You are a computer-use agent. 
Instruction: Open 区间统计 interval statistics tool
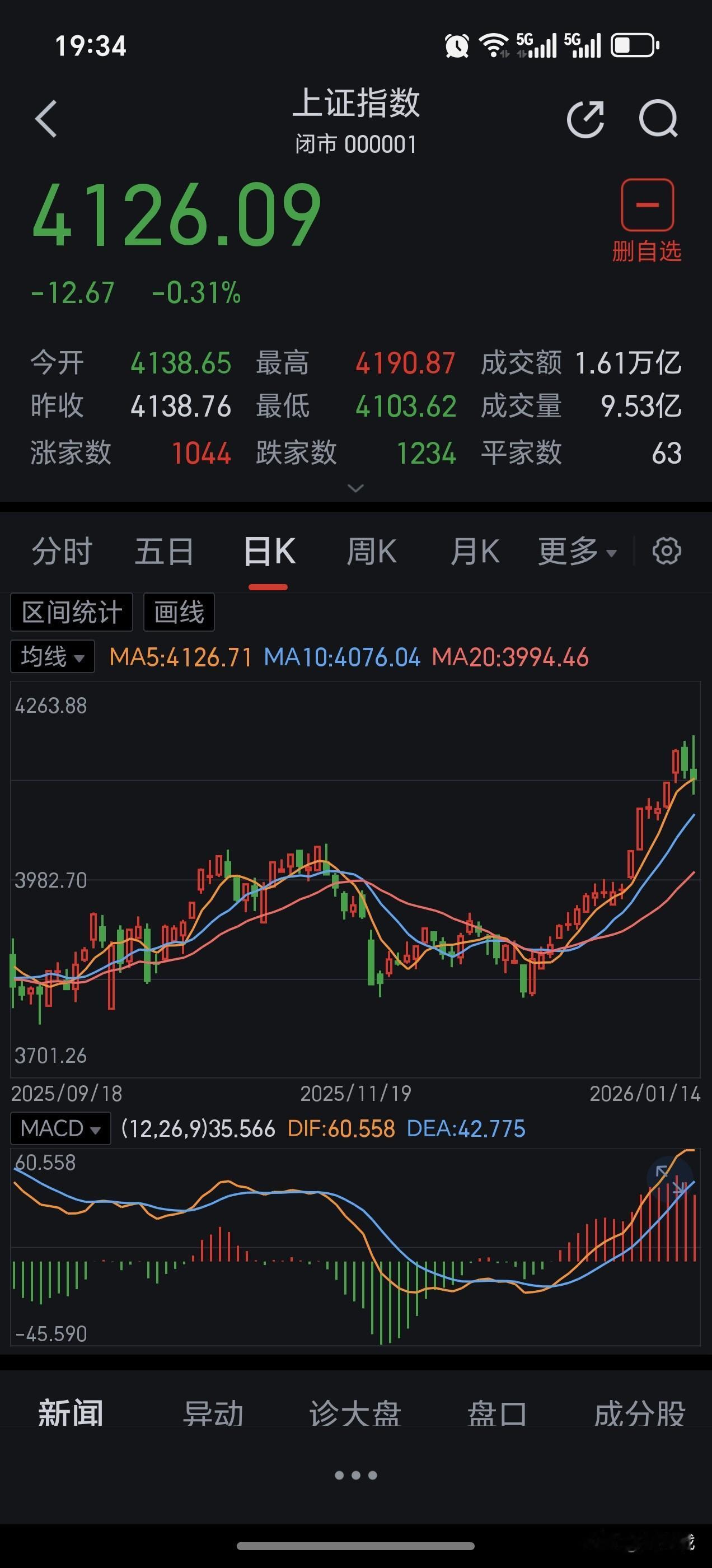pos(72,612)
